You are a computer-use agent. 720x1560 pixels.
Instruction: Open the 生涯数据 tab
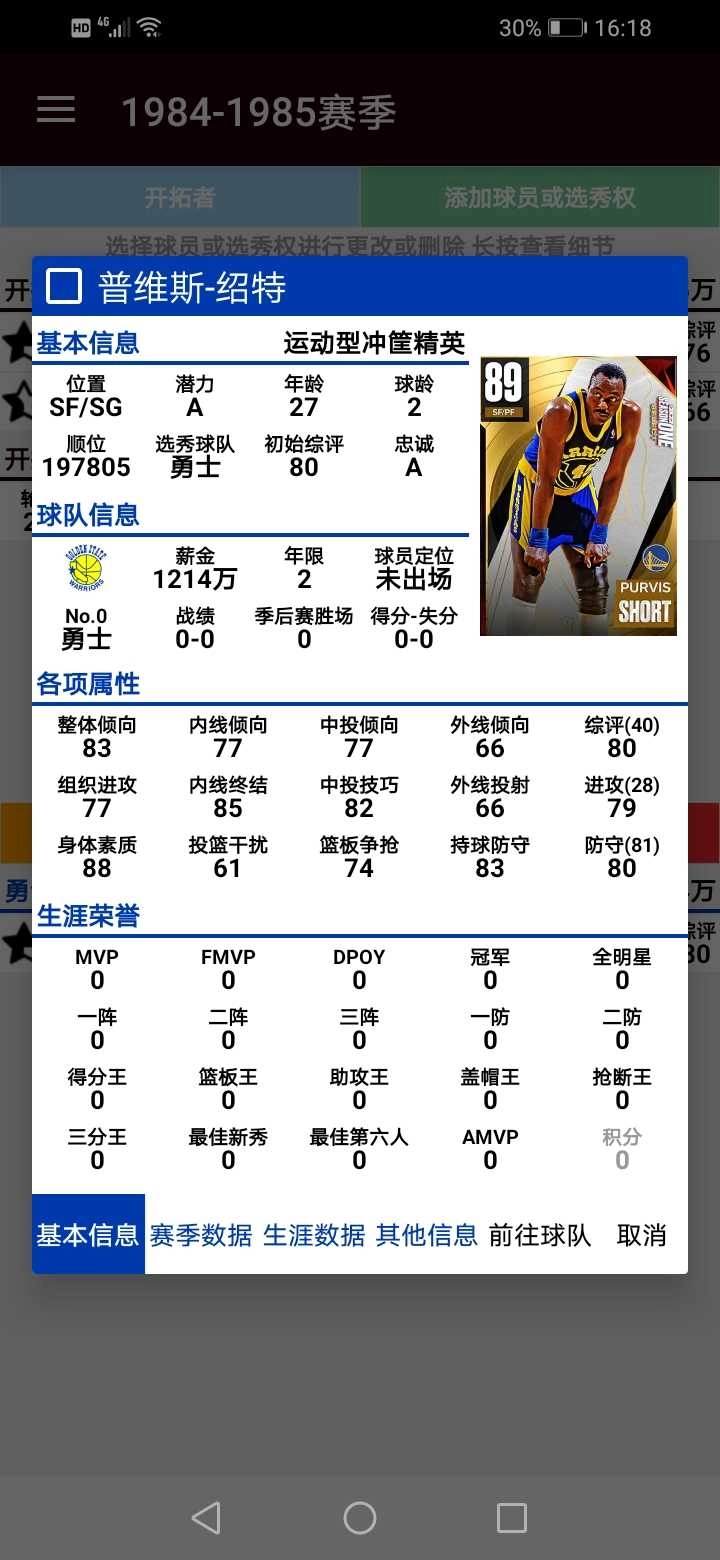[x=314, y=1235]
